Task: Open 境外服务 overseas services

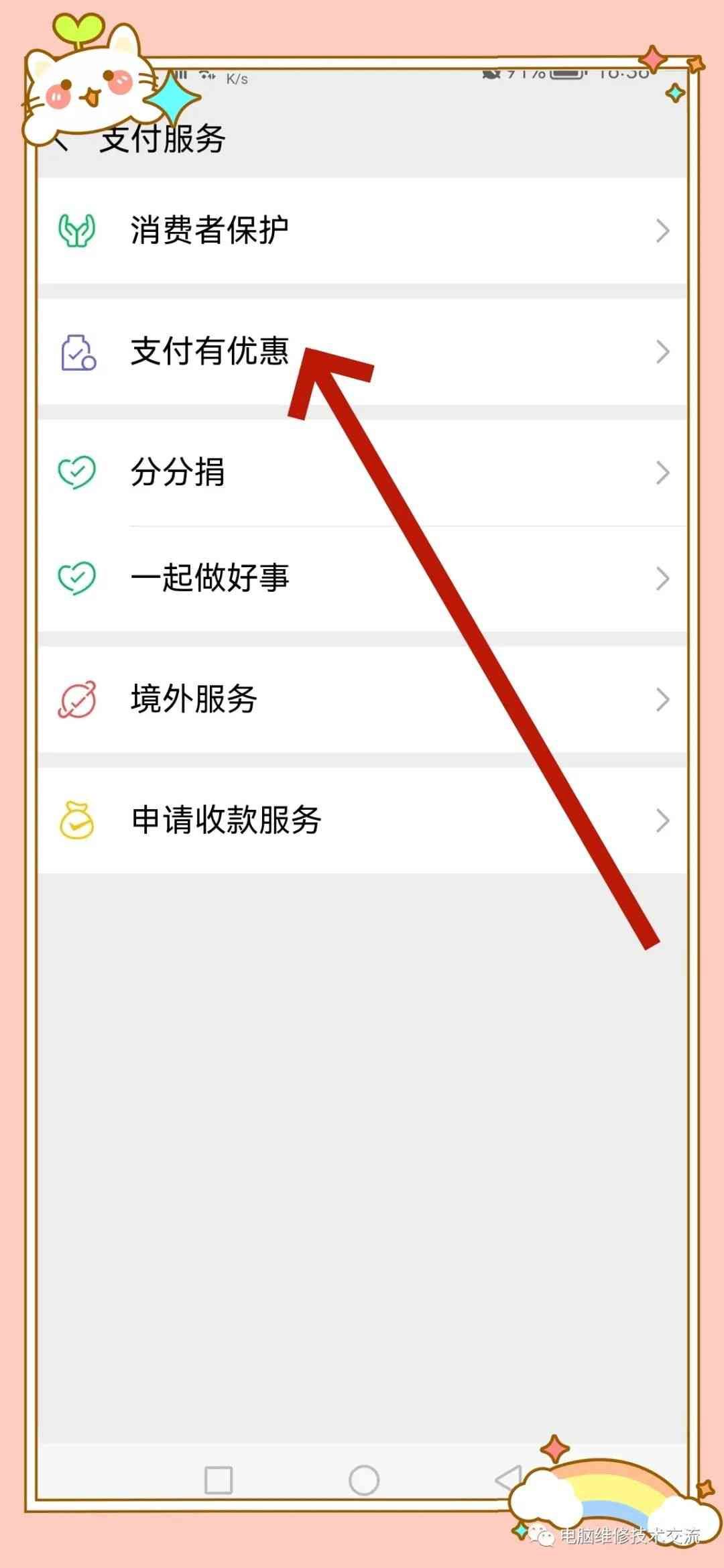Action: point(362,699)
